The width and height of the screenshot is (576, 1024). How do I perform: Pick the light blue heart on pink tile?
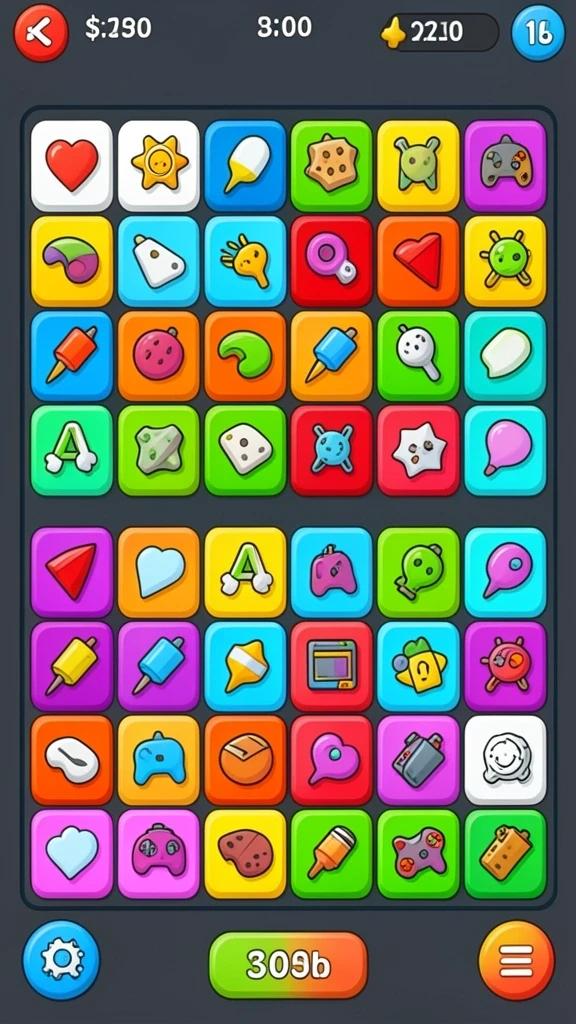[72, 854]
